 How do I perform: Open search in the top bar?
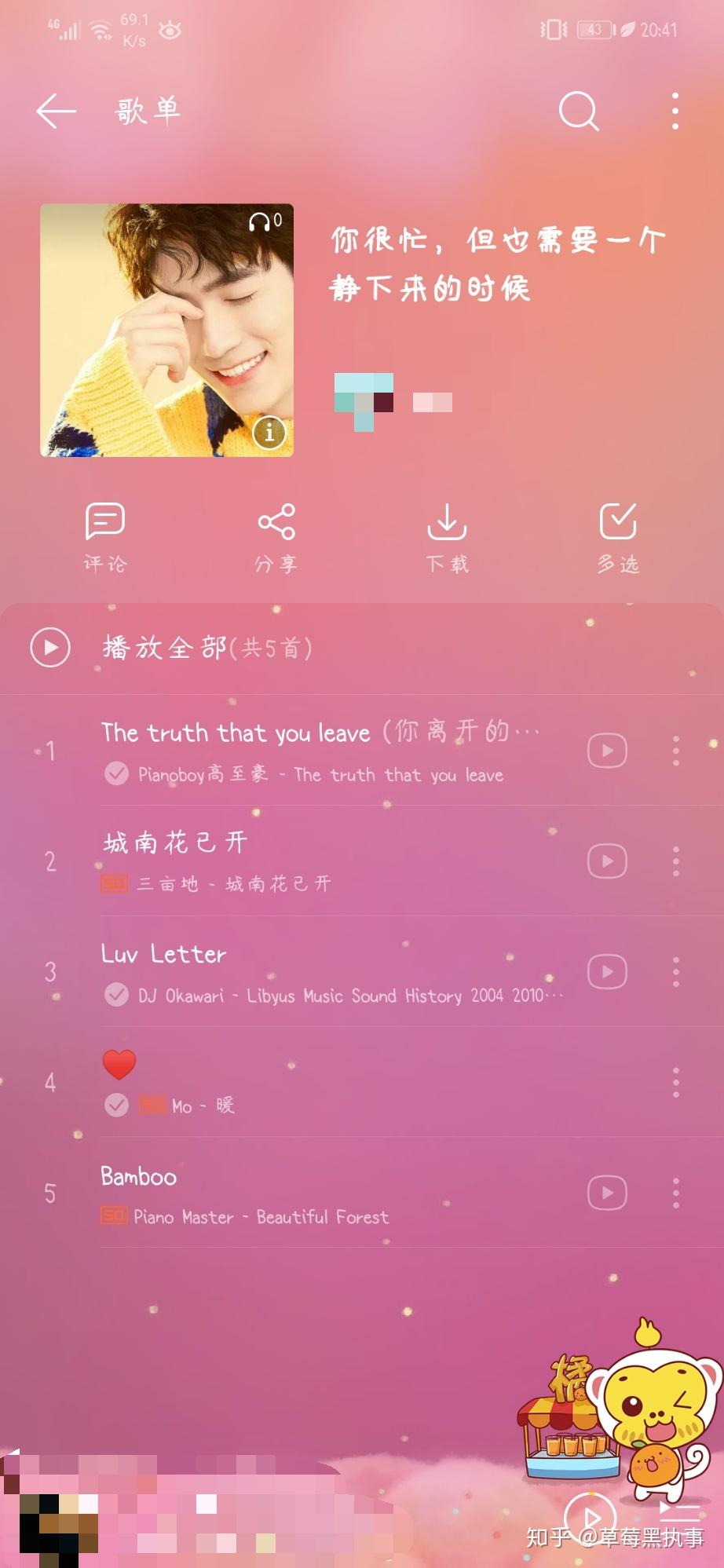click(x=579, y=111)
